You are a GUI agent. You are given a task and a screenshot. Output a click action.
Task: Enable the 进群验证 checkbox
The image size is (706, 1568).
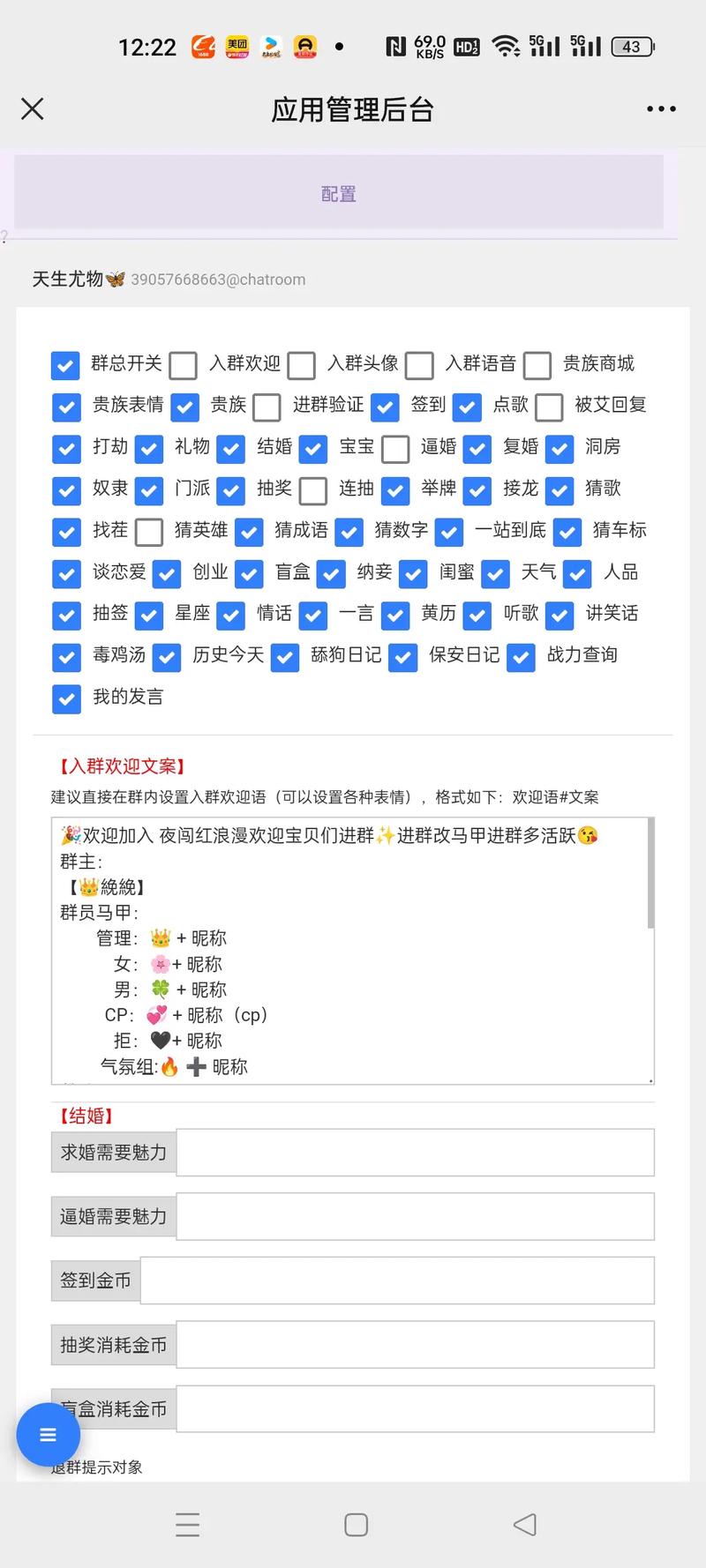(x=267, y=407)
